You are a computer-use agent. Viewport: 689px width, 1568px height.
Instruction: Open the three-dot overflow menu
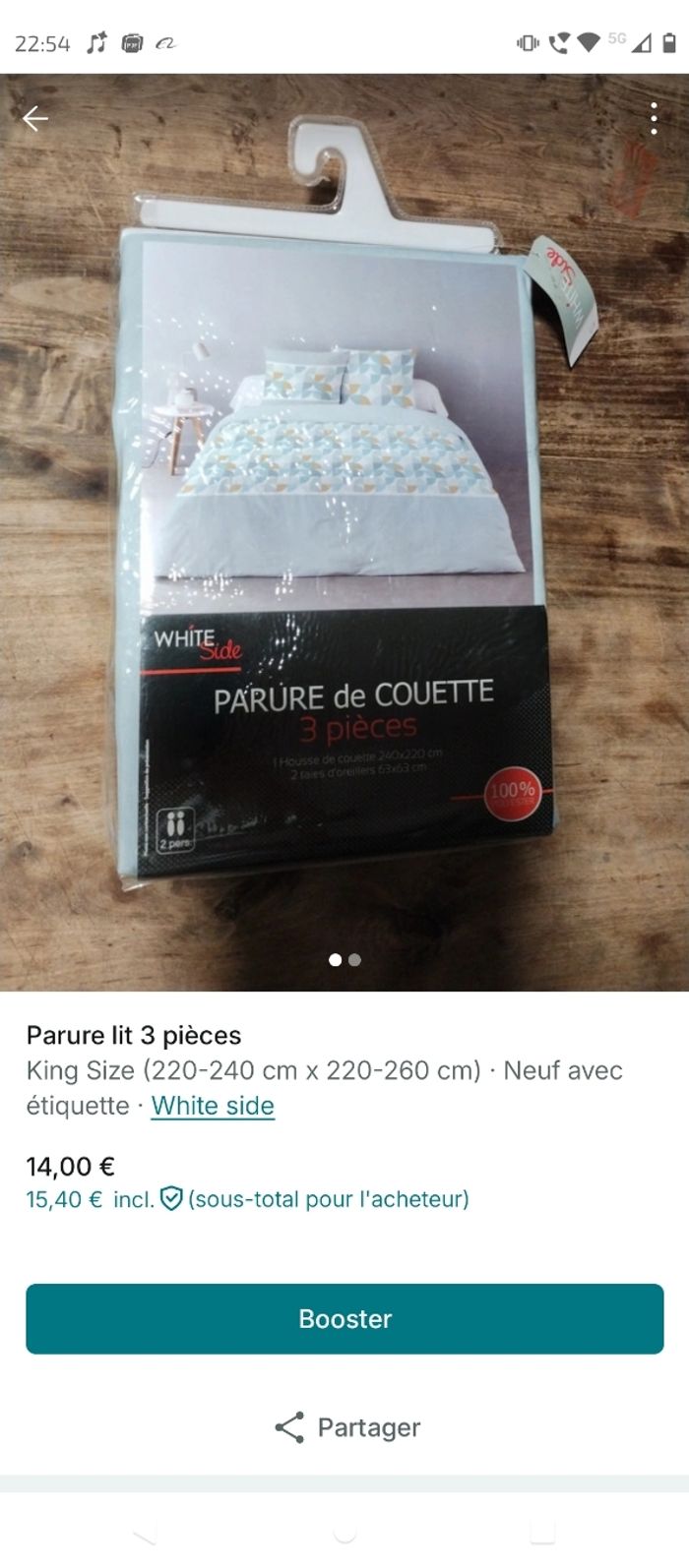pos(654,119)
